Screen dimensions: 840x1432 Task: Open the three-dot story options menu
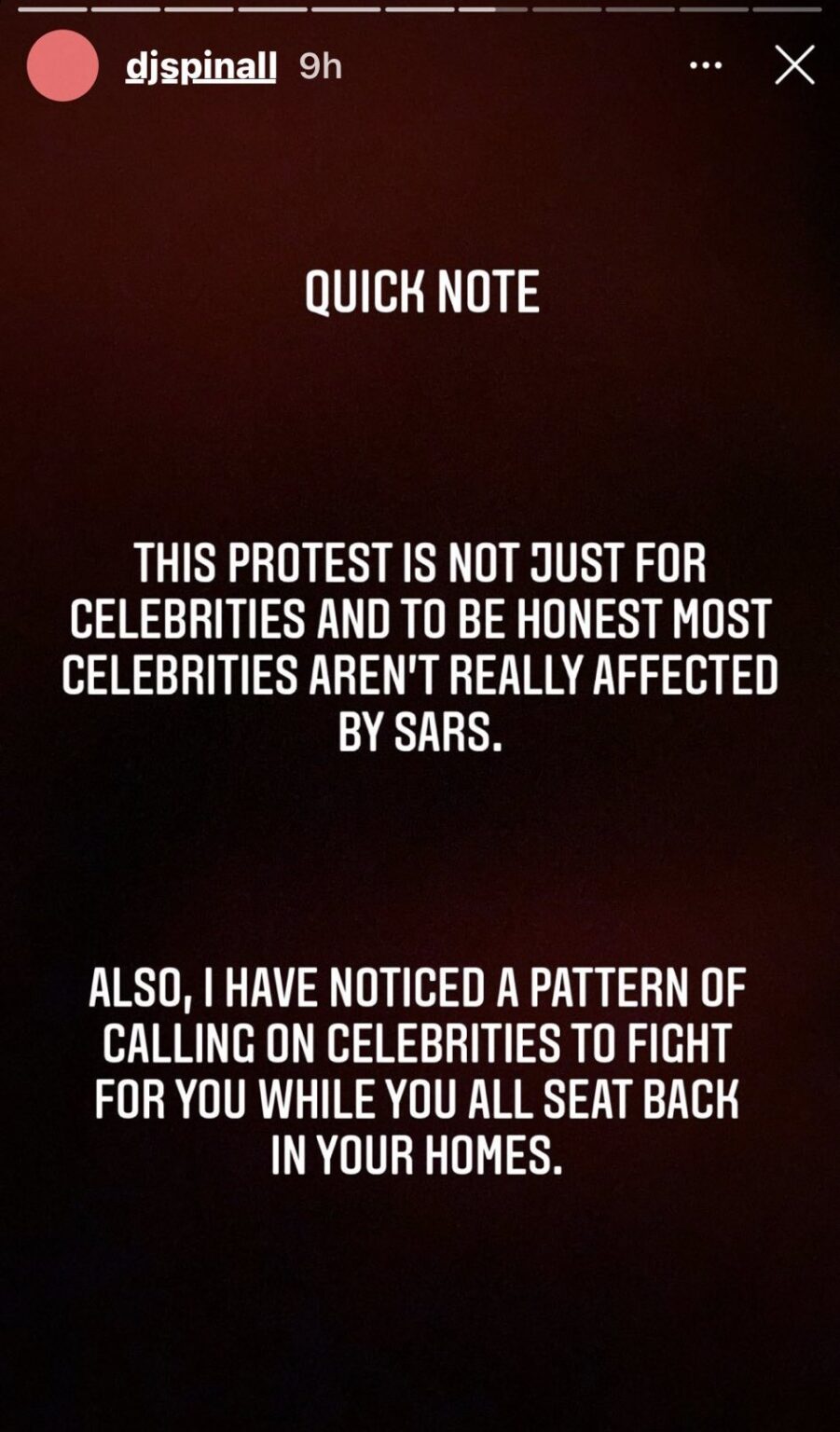click(705, 65)
